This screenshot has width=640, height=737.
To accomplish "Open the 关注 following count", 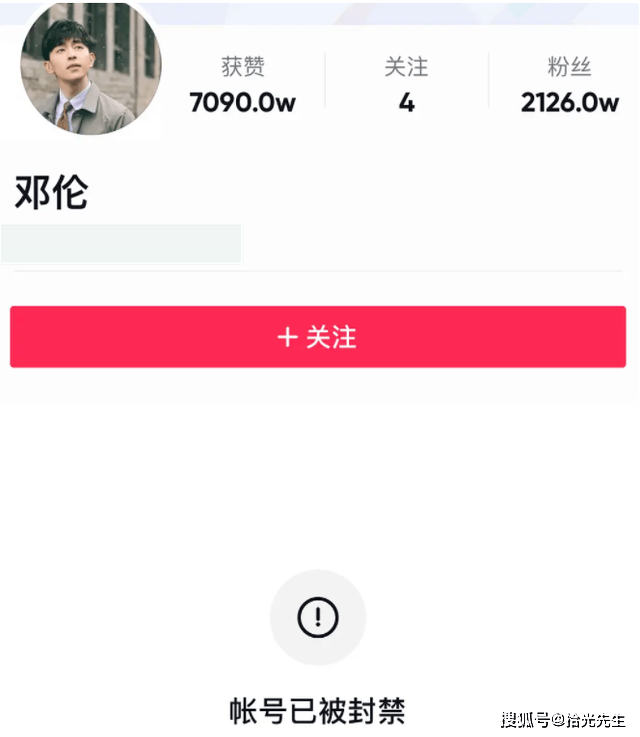I will (406, 85).
